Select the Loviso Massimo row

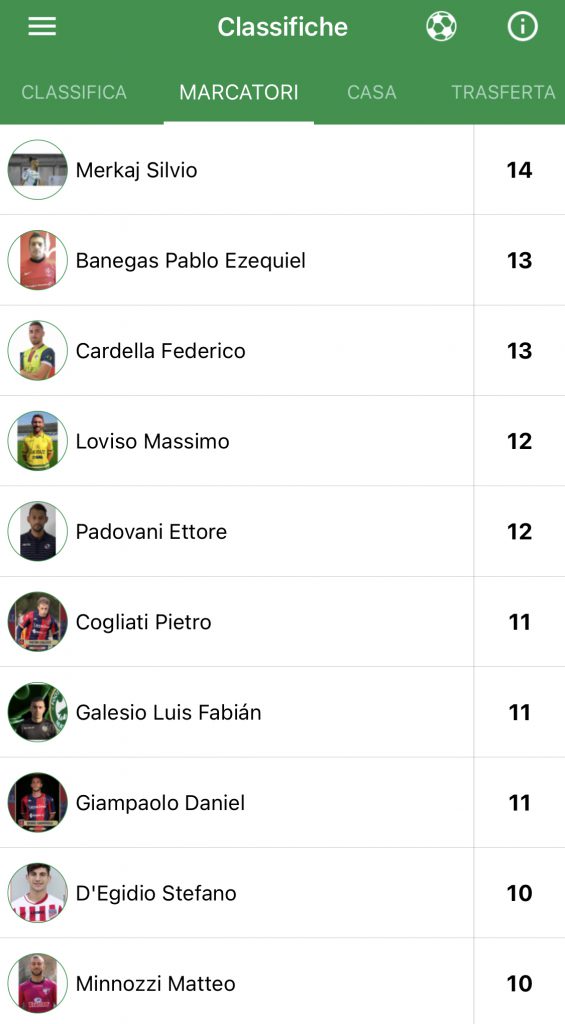click(282, 441)
